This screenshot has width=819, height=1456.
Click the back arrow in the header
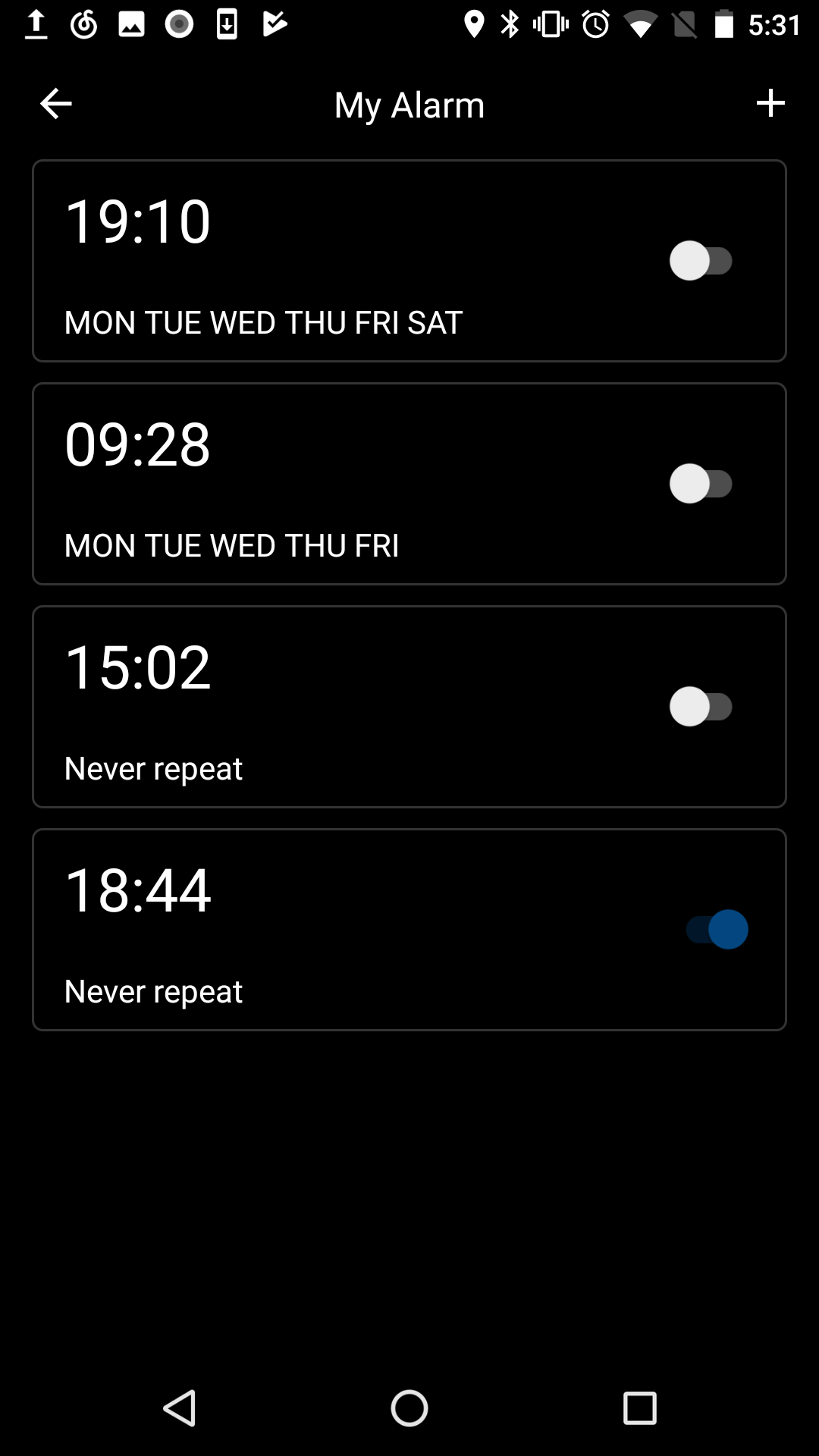click(55, 103)
